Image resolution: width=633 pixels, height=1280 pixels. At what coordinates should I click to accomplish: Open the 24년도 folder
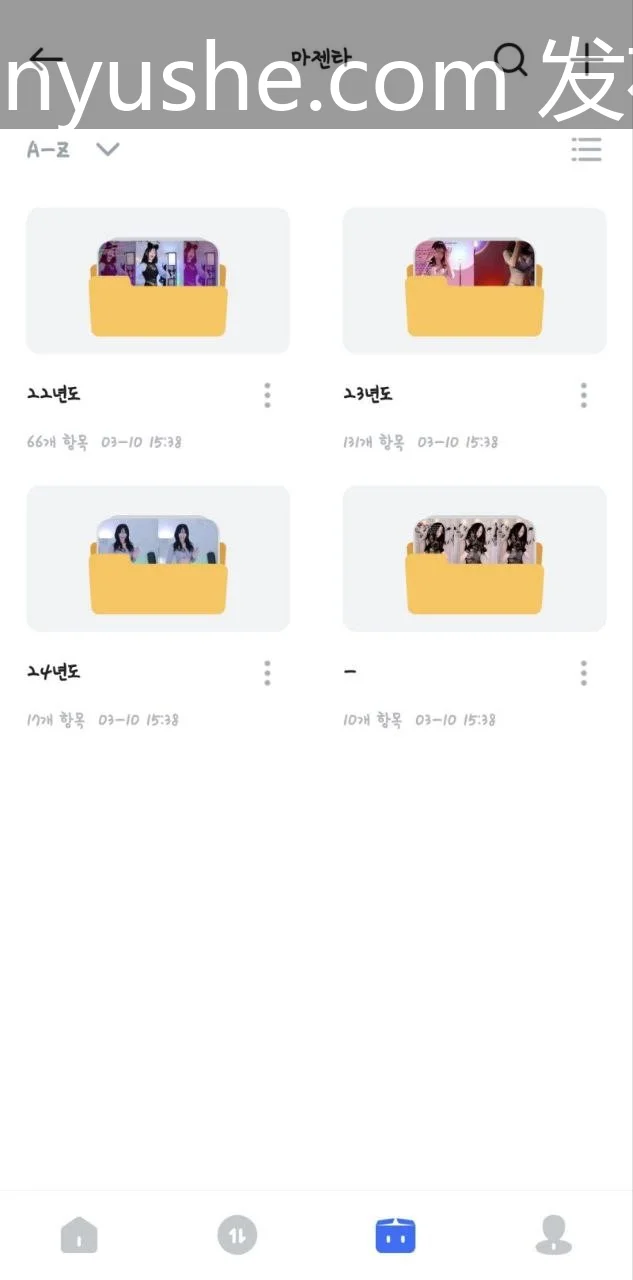(x=158, y=559)
